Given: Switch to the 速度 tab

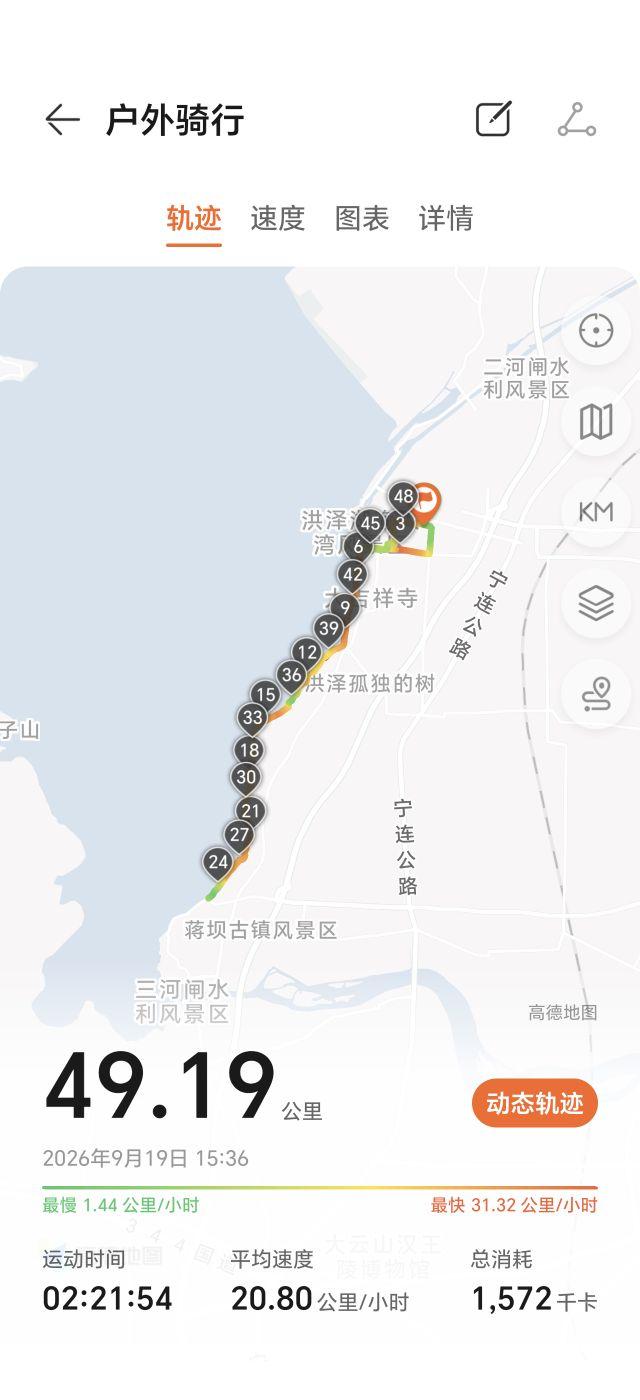Looking at the screenshot, I should coord(277,218).
